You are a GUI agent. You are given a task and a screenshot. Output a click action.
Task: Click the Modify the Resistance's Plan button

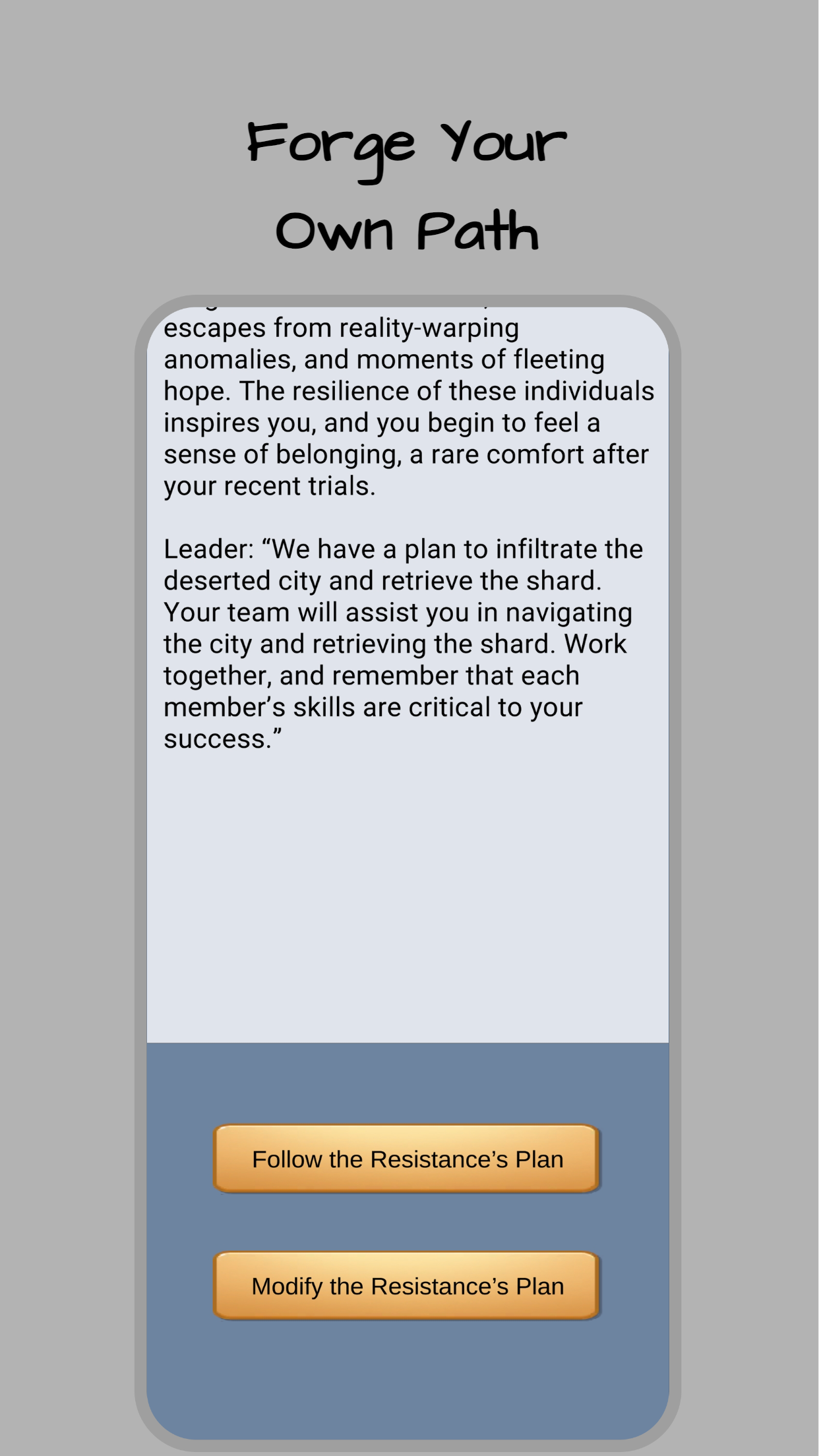(408, 1286)
